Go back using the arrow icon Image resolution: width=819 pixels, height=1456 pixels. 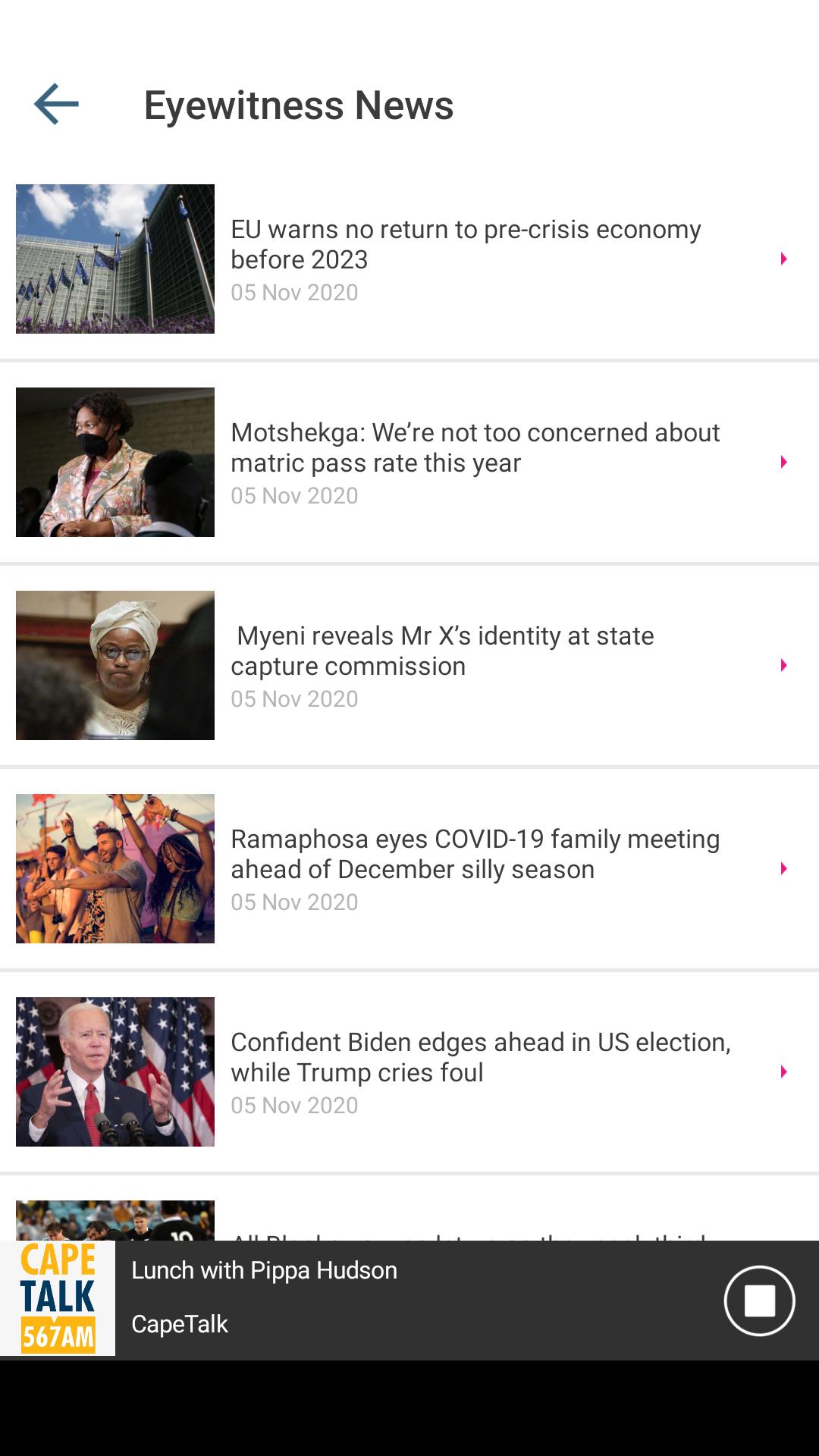[x=56, y=104]
